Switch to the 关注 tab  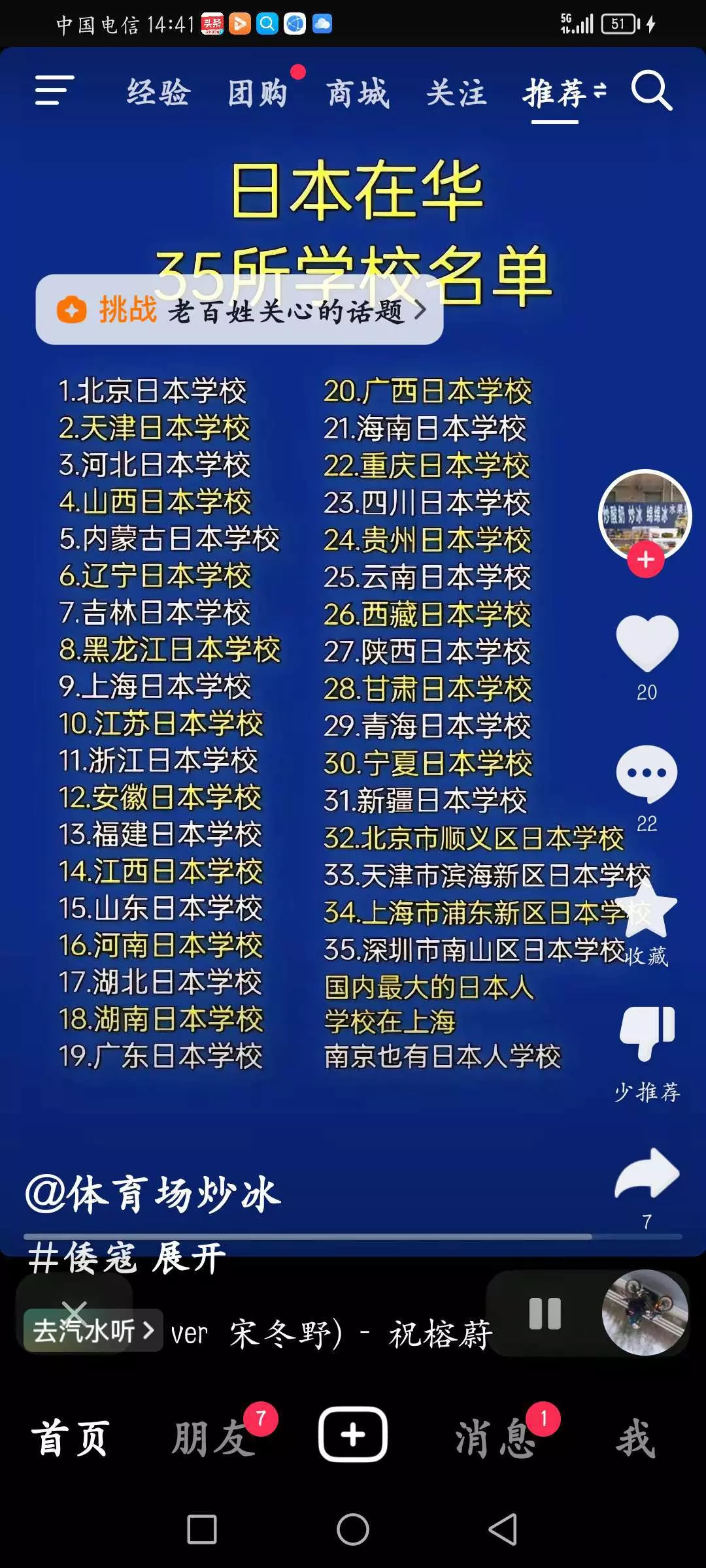click(x=457, y=92)
